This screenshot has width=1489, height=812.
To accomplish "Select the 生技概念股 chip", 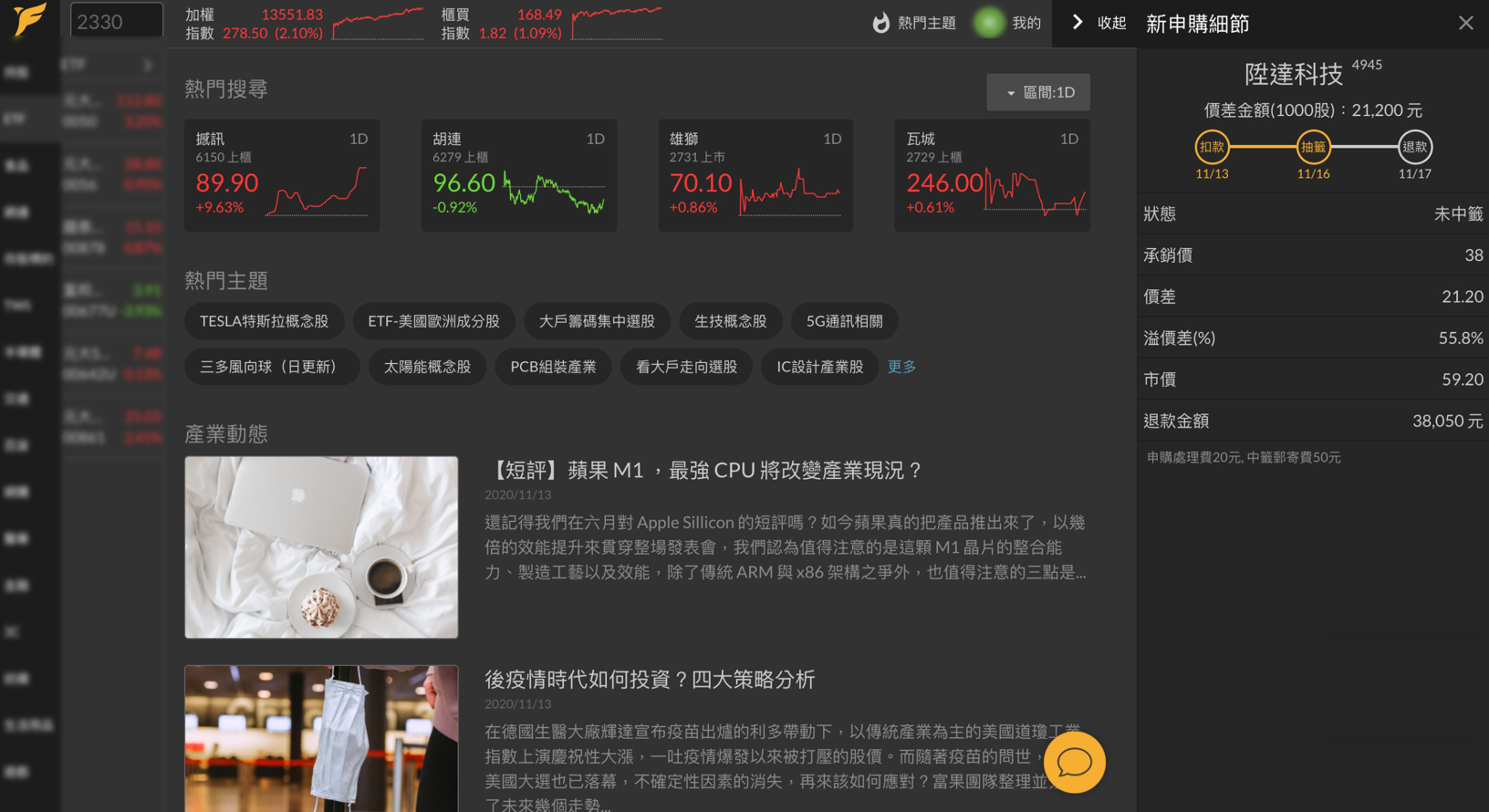I will (730, 321).
